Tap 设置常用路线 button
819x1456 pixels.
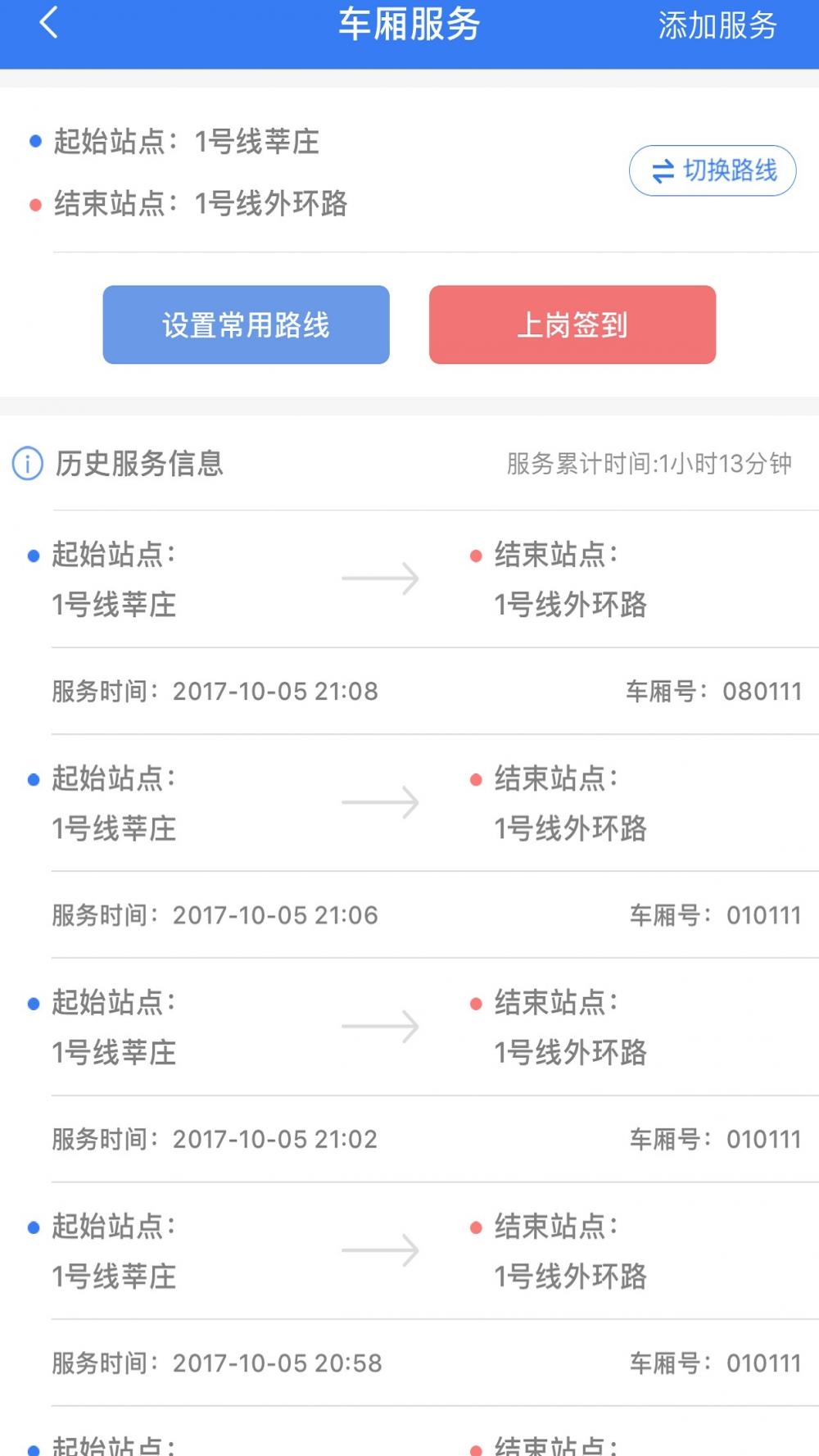(x=246, y=324)
